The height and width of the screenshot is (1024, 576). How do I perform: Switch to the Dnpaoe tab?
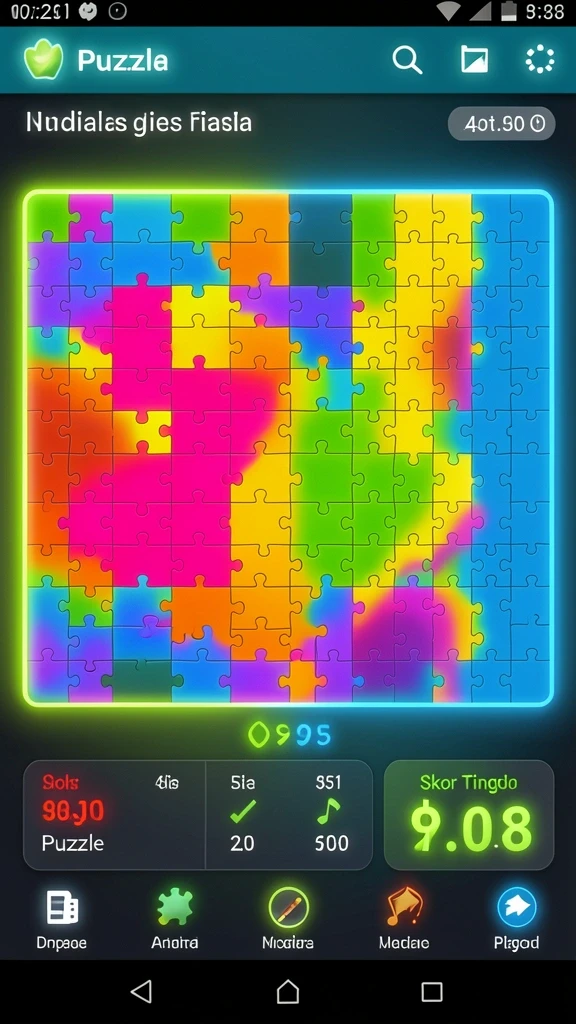pos(62,920)
